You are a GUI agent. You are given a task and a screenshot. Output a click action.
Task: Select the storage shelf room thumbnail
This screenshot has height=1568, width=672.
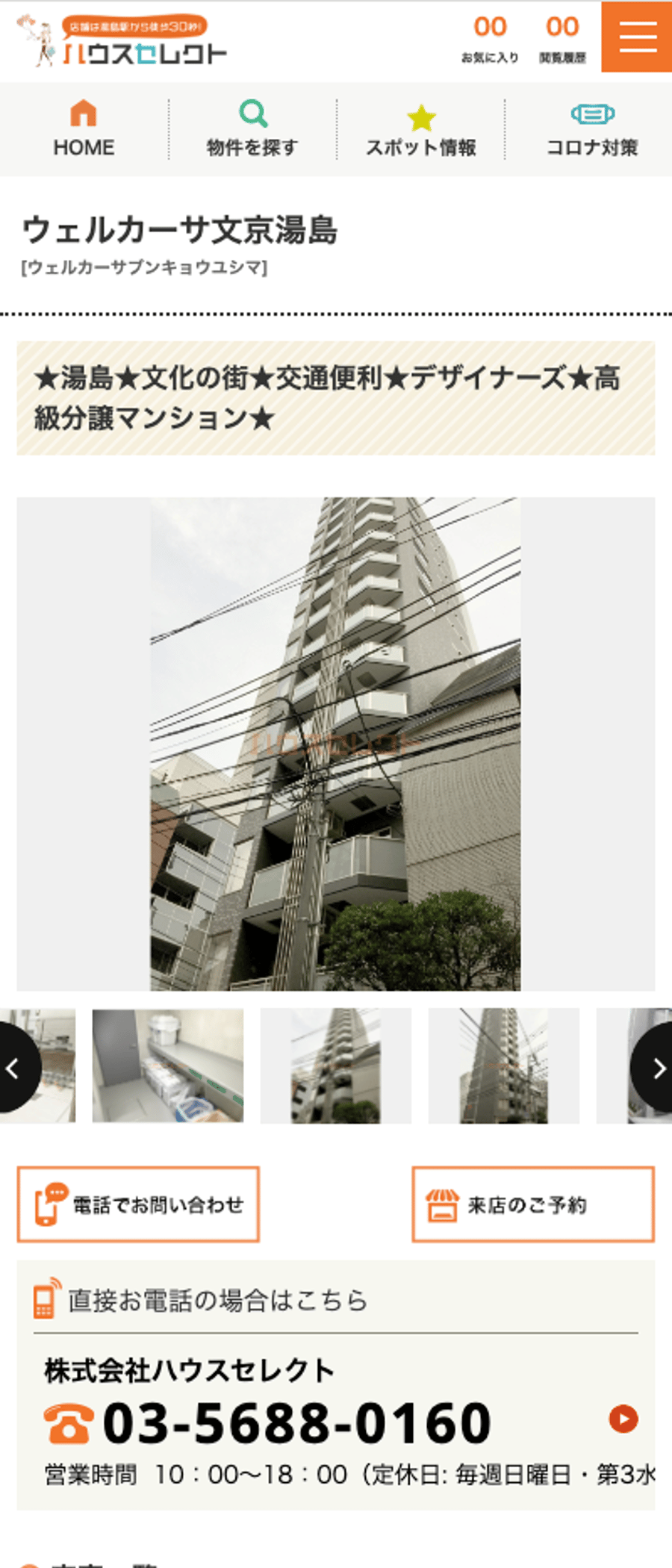pos(168,1065)
